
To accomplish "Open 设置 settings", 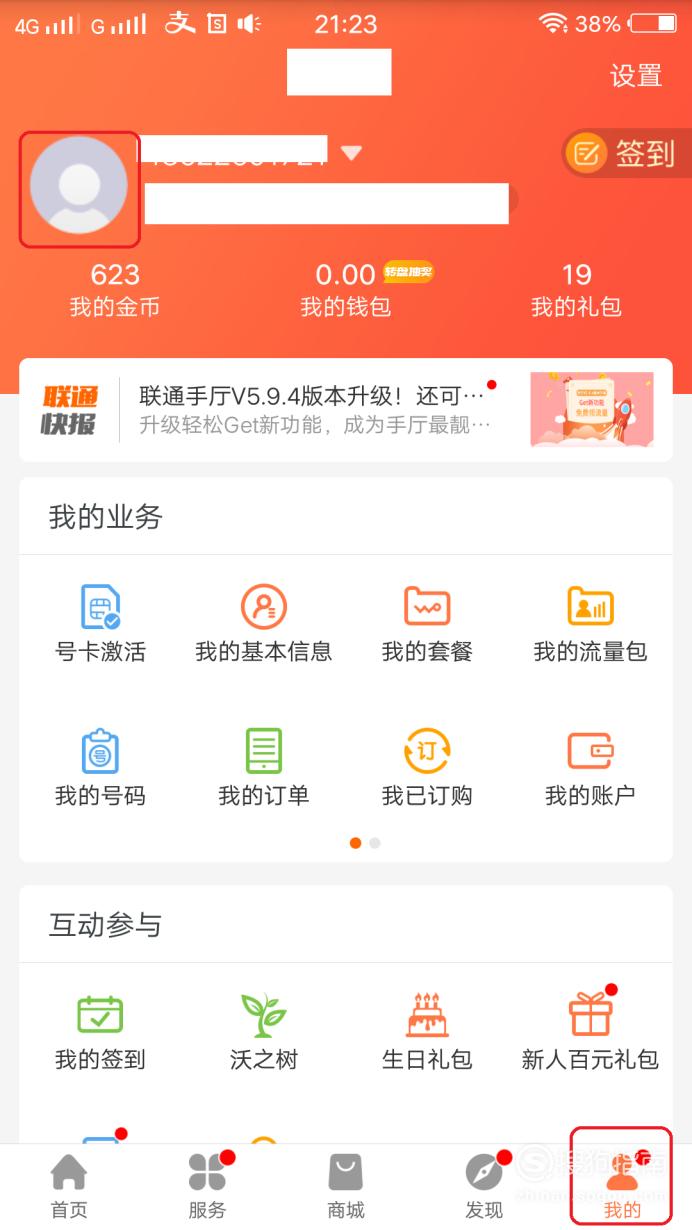I will 636,76.
